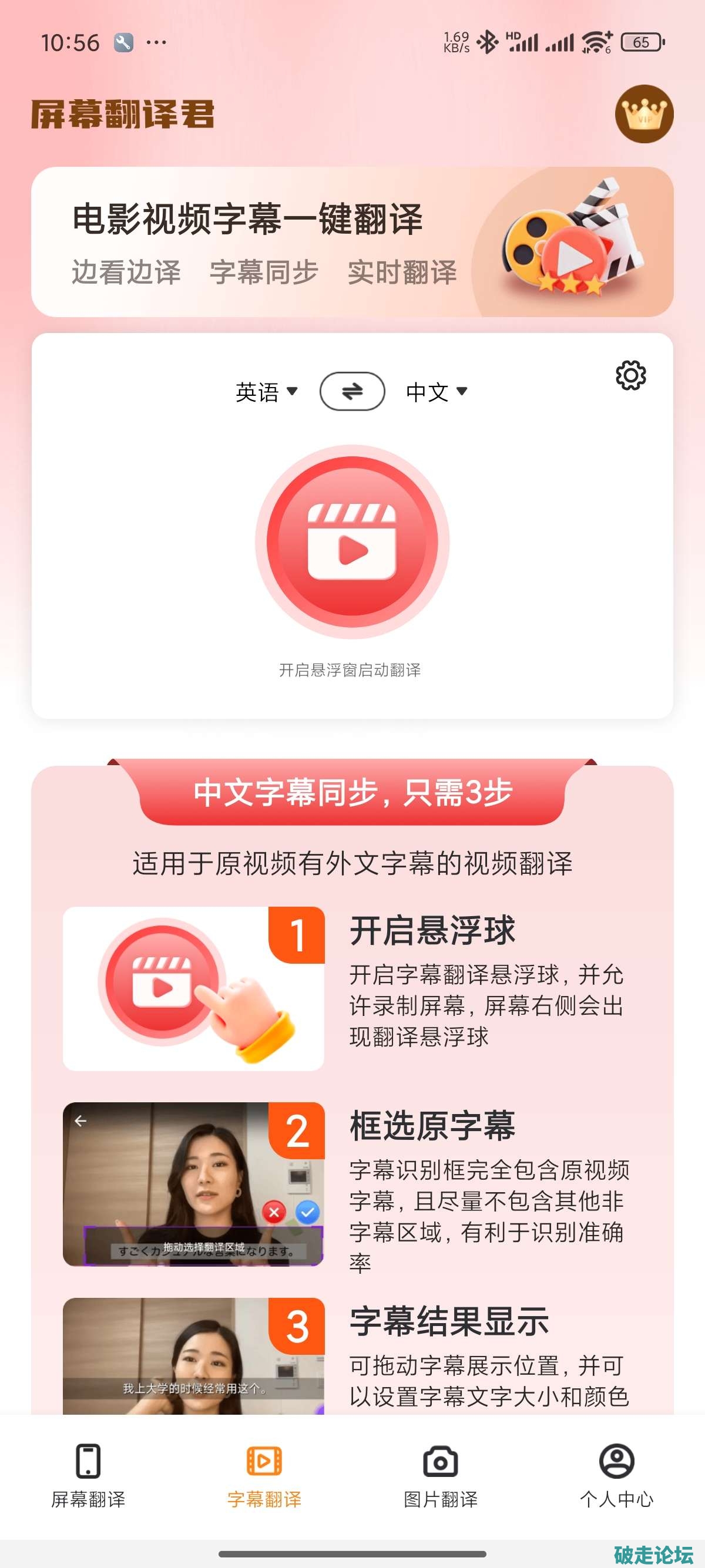Viewport: 705px width, 1568px height.
Task: Open the 个人中心 tab
Action: [x=616, y=1475]
